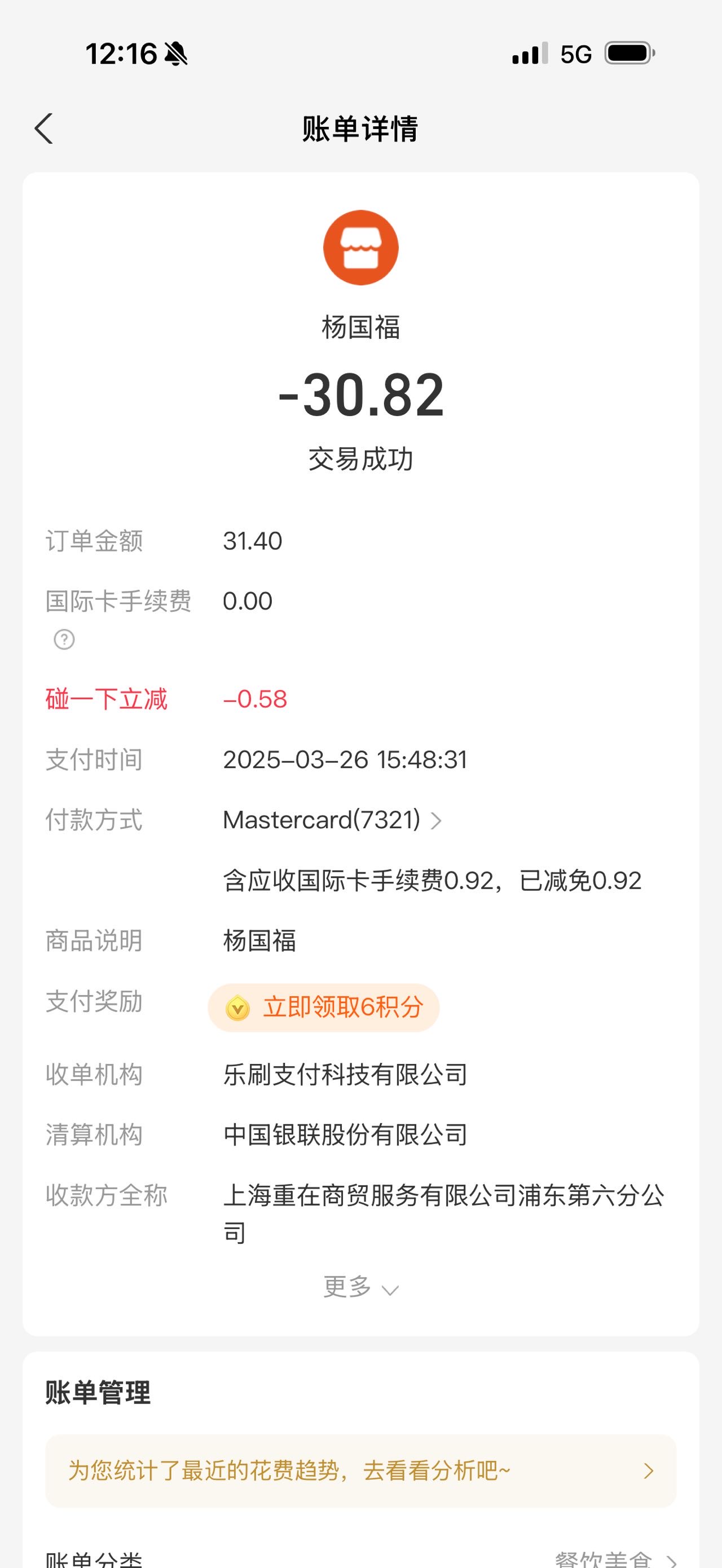Open the 杨国福 merchant icon
Image resolution: width=722 pixels, height=1568 pixels.
pos(361,248)
